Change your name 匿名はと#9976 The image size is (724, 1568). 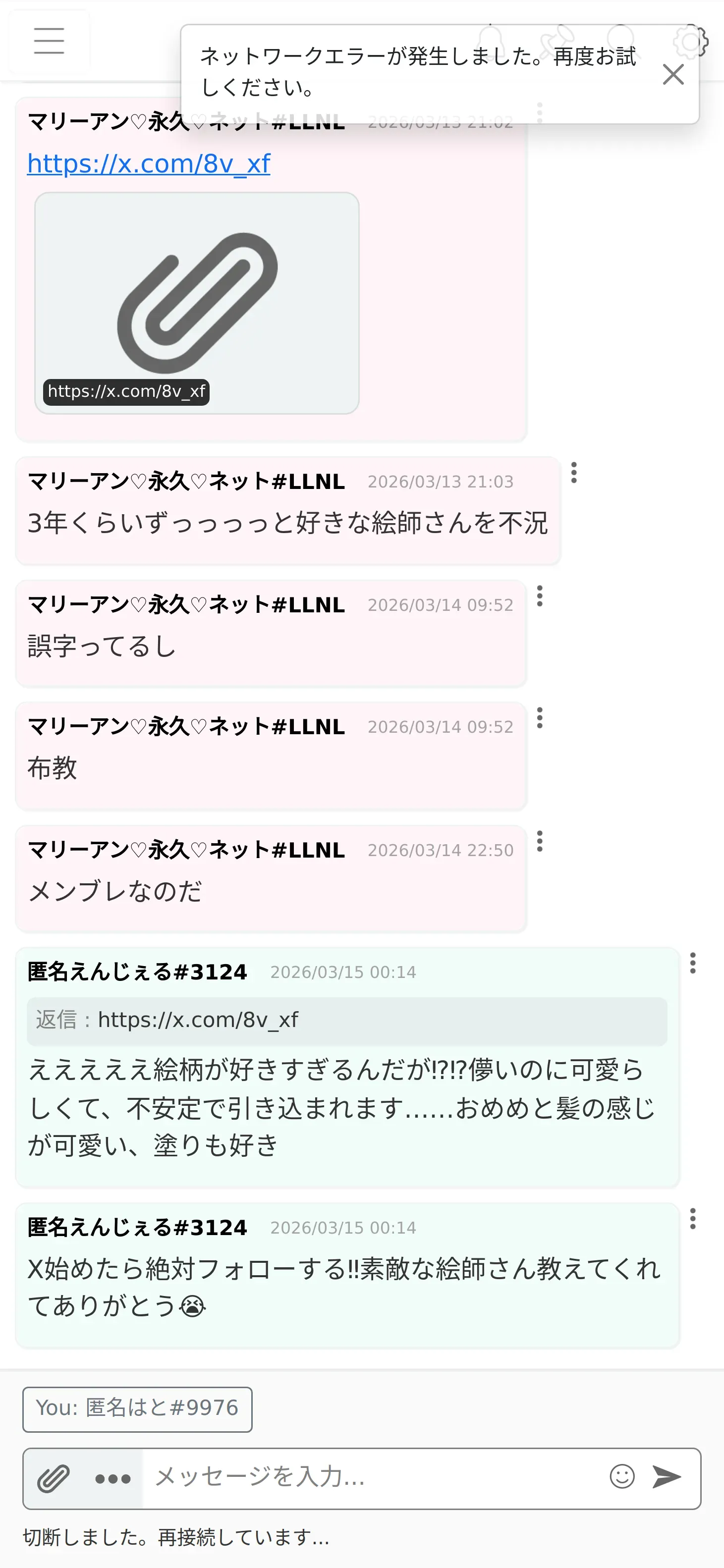[x=138, y=1409]
